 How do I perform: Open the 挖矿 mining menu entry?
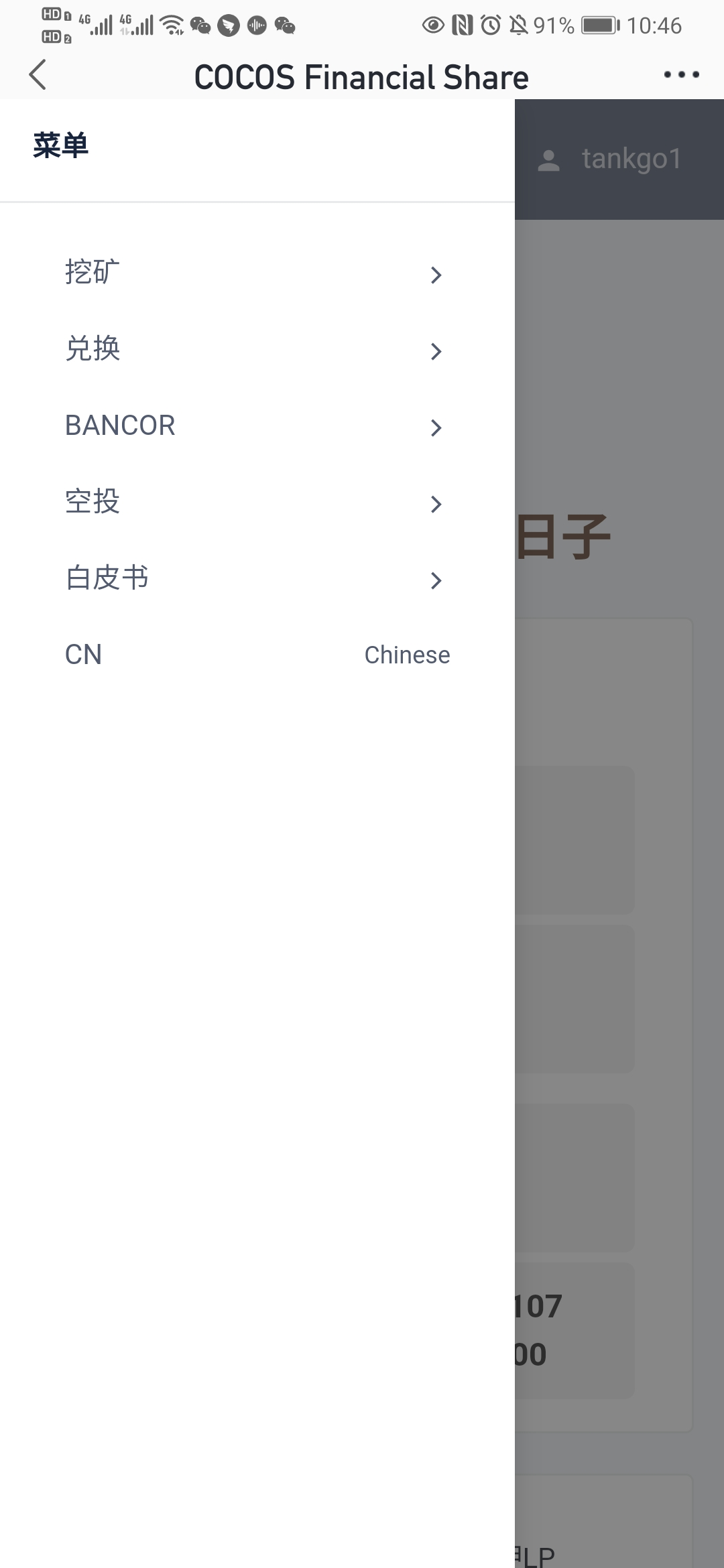point(92,271)
